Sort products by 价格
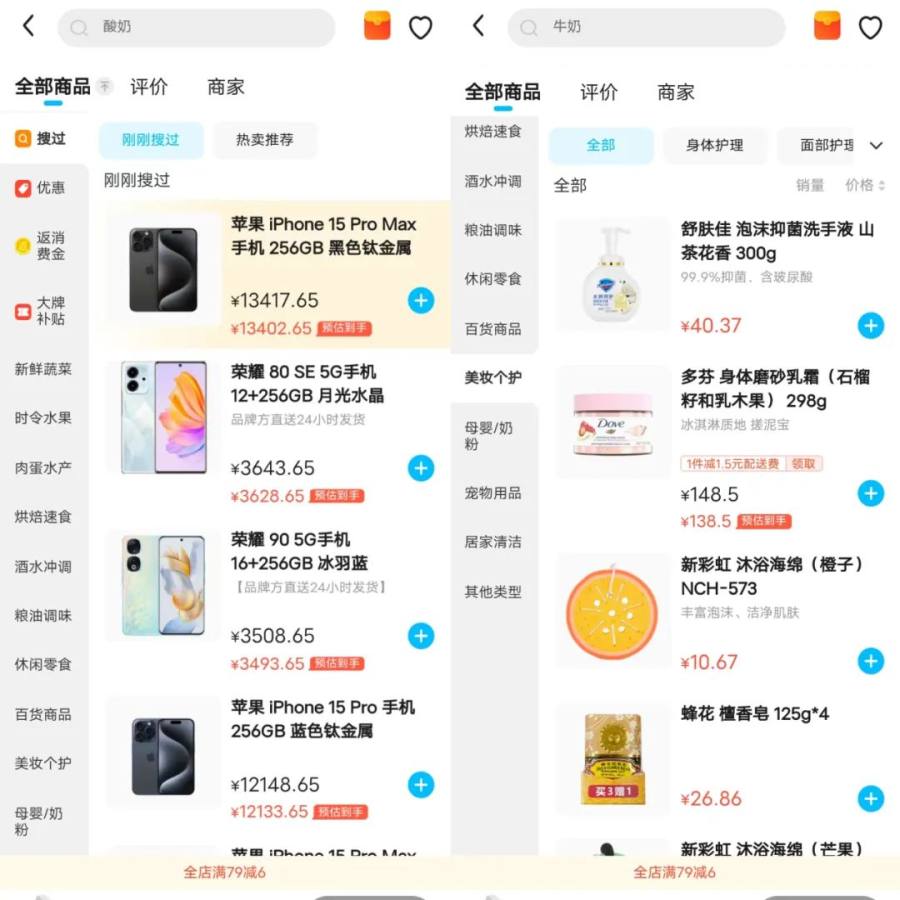The image size is (900, 900). pyautogui.click(x=864, y=185)
